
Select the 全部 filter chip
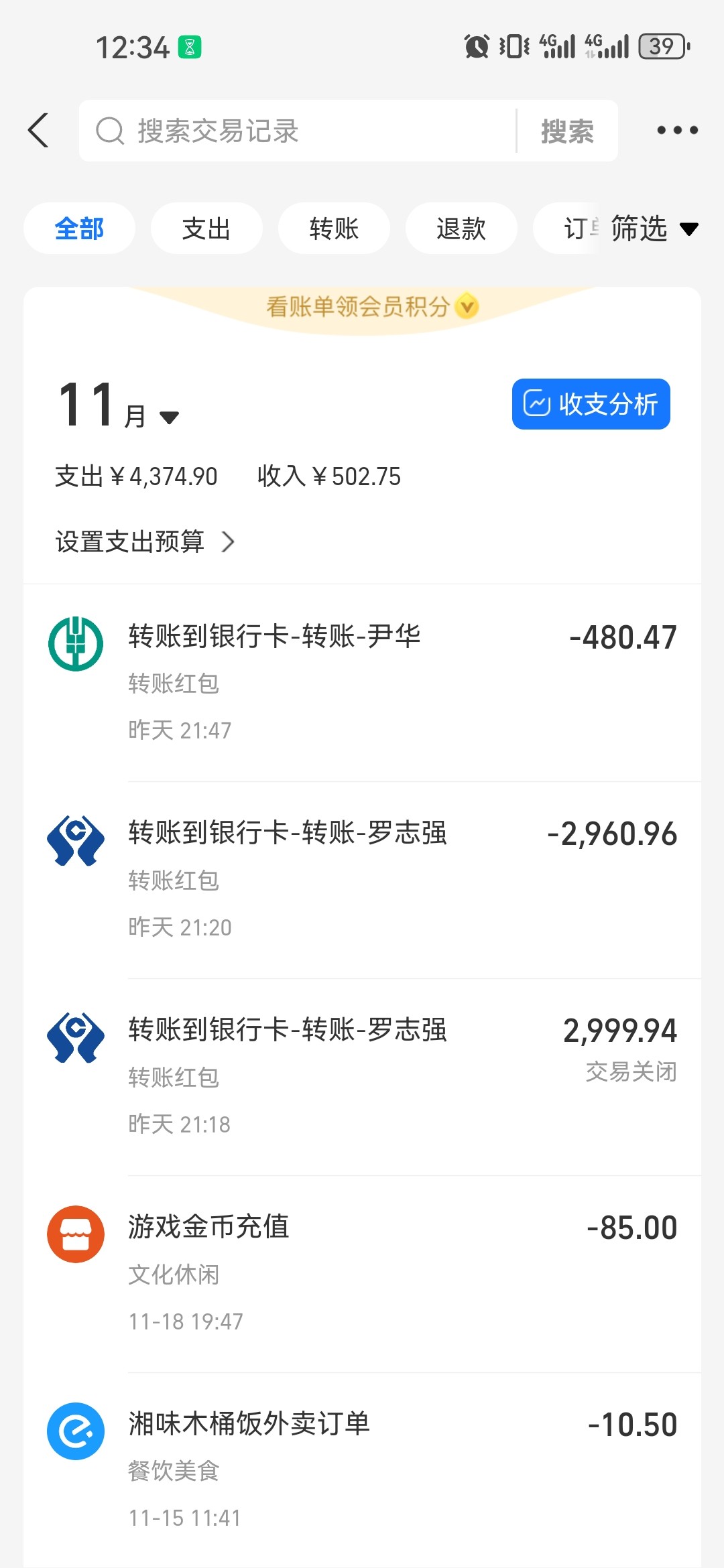pyautogui.click(x=79, y=228)
